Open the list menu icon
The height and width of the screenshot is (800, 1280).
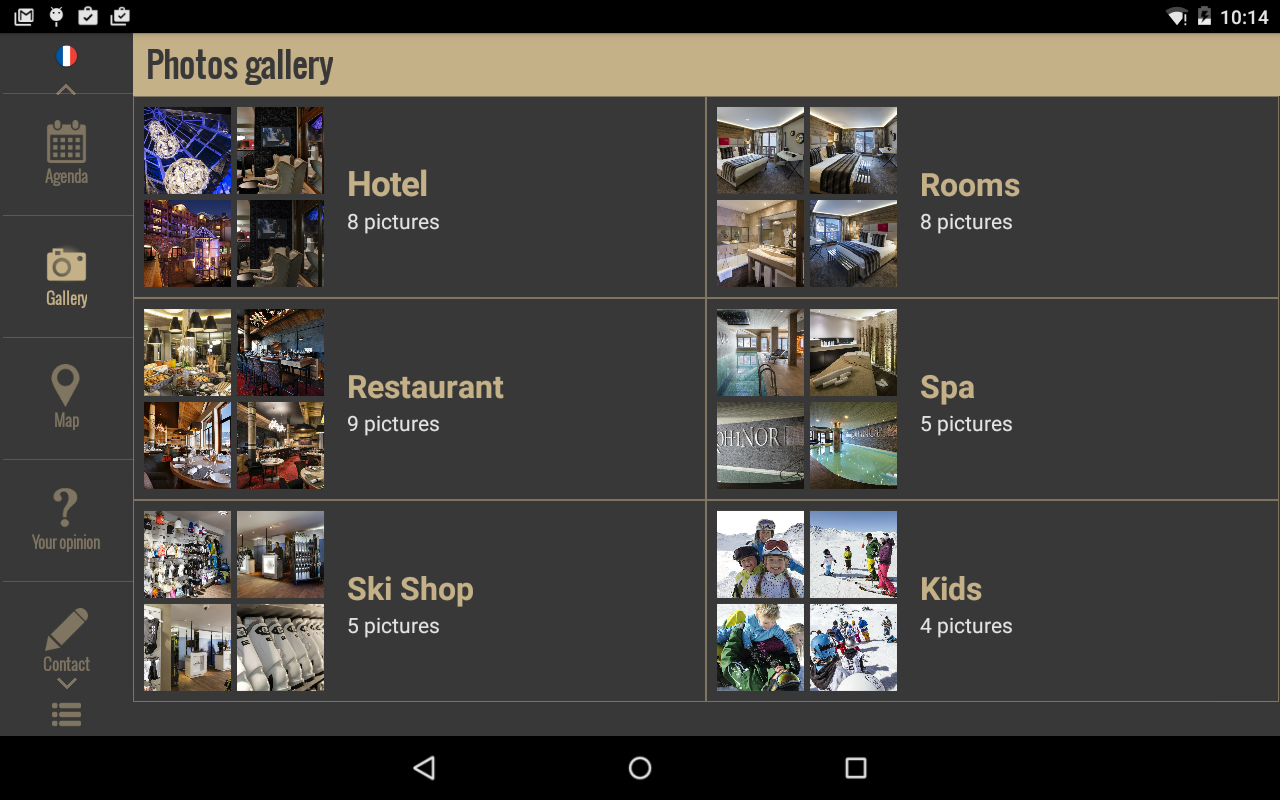[66, 714]
